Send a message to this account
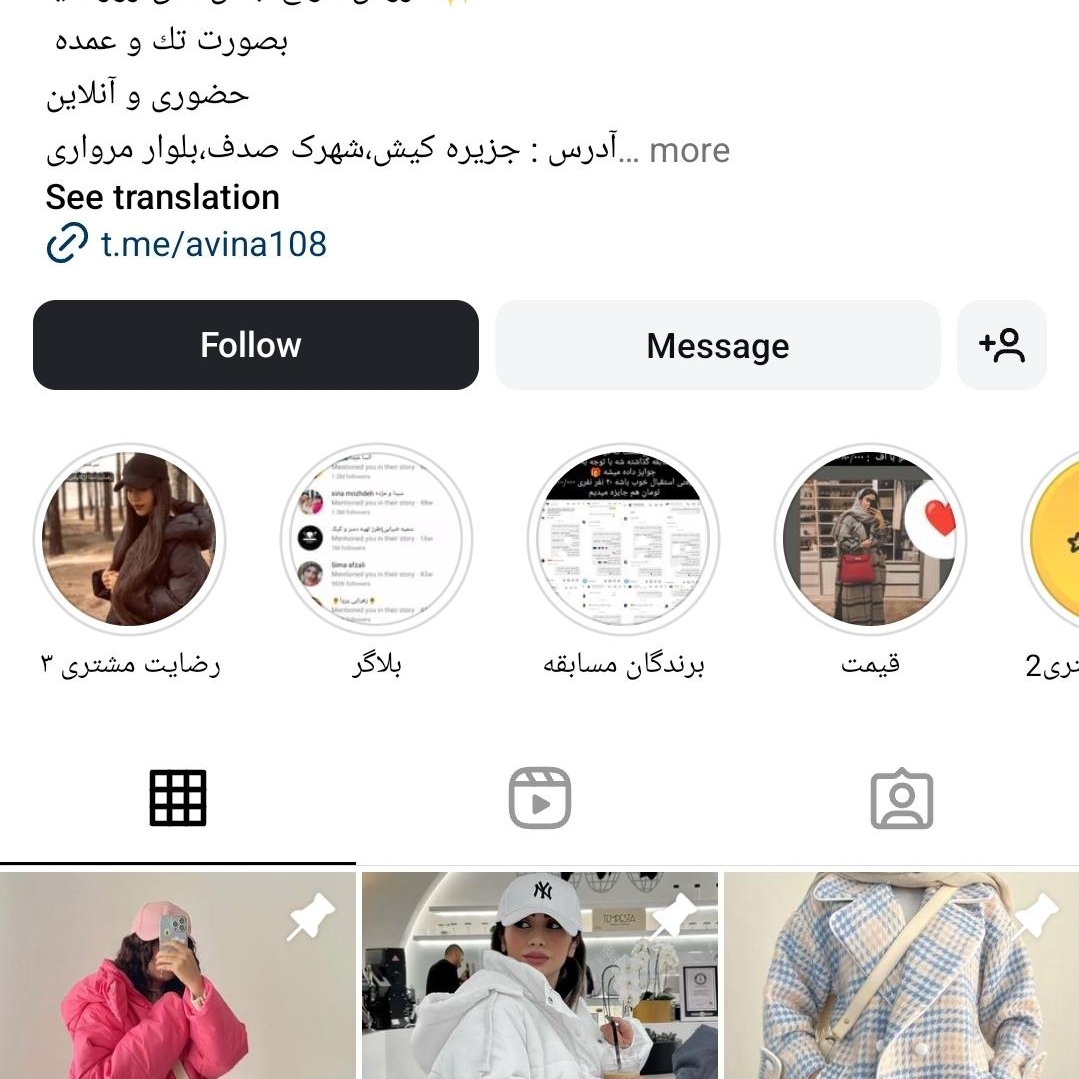The height and width of the screenshot is (1079, 1079). [x=717, y=345]
